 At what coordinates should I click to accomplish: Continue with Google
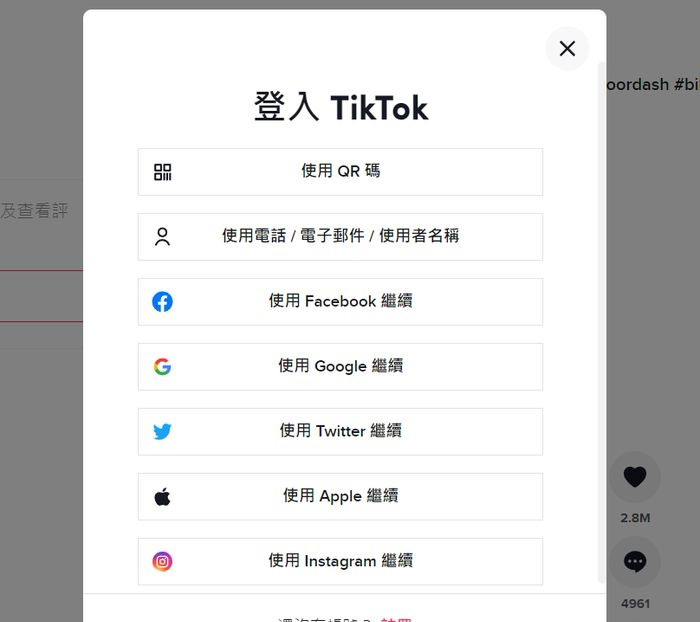[x=340, y=367]
